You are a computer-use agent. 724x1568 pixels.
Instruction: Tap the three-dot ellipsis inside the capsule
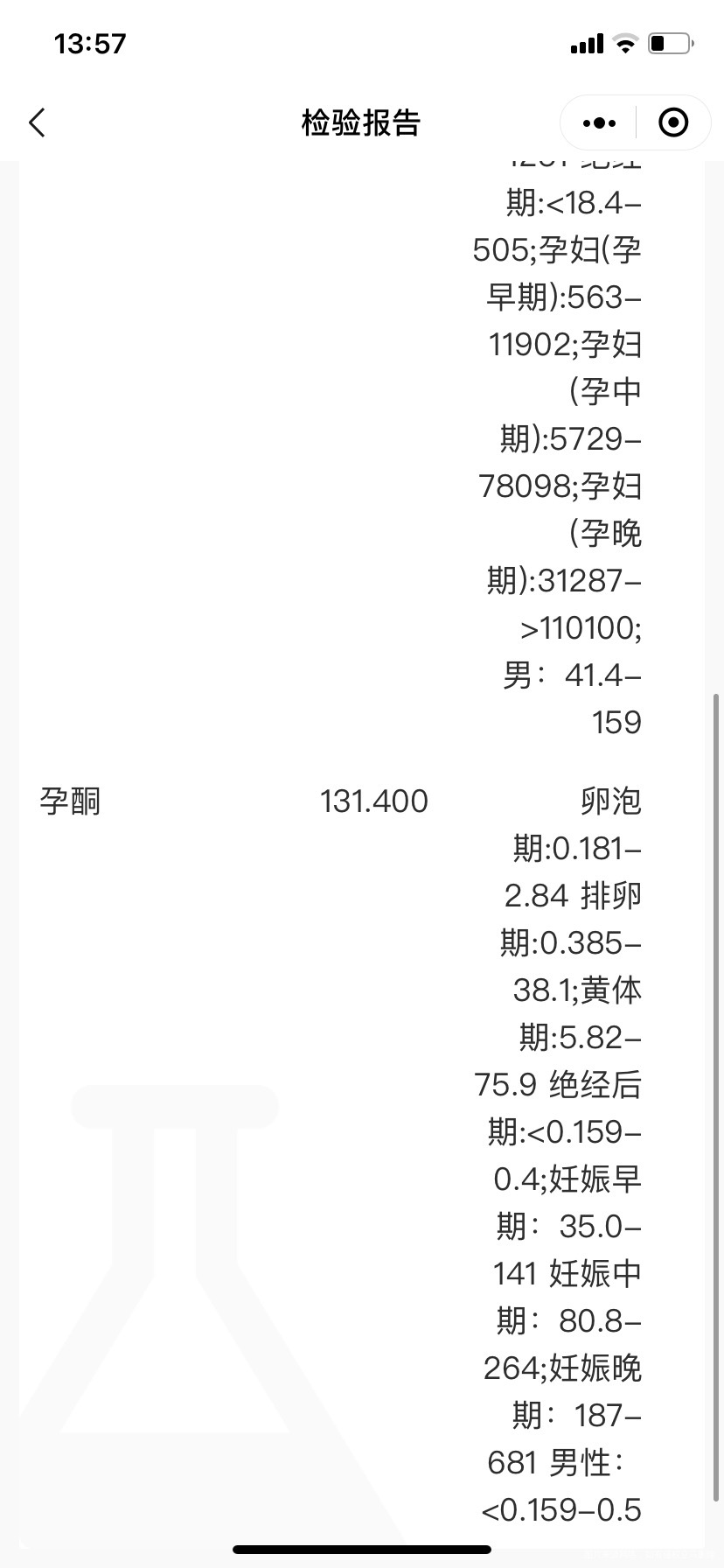[x=598, y=122]
